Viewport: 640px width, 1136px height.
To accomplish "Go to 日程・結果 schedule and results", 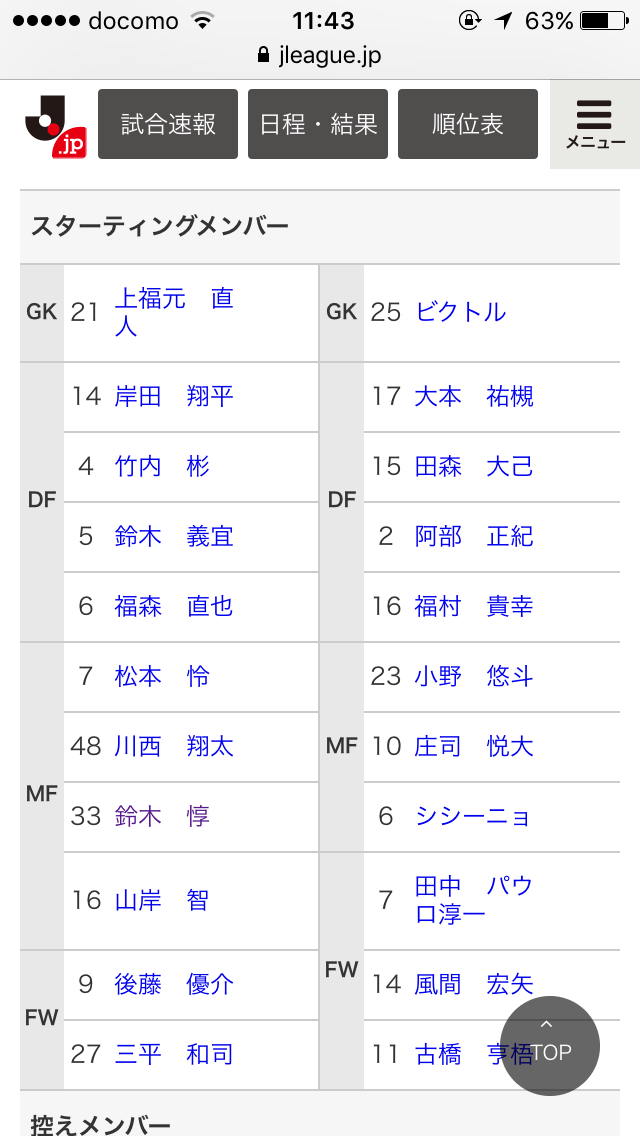I will 318,124.
